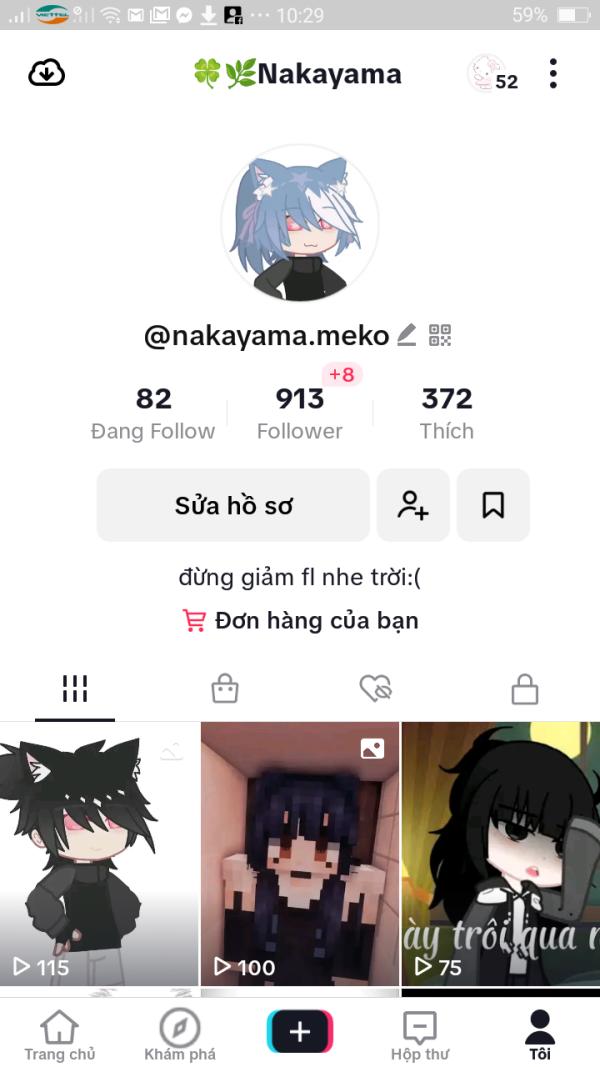This screenshot has width=600, height=1067.
Task: Go to the Trang chủ home tab
Action: (x=60, y=1035)
